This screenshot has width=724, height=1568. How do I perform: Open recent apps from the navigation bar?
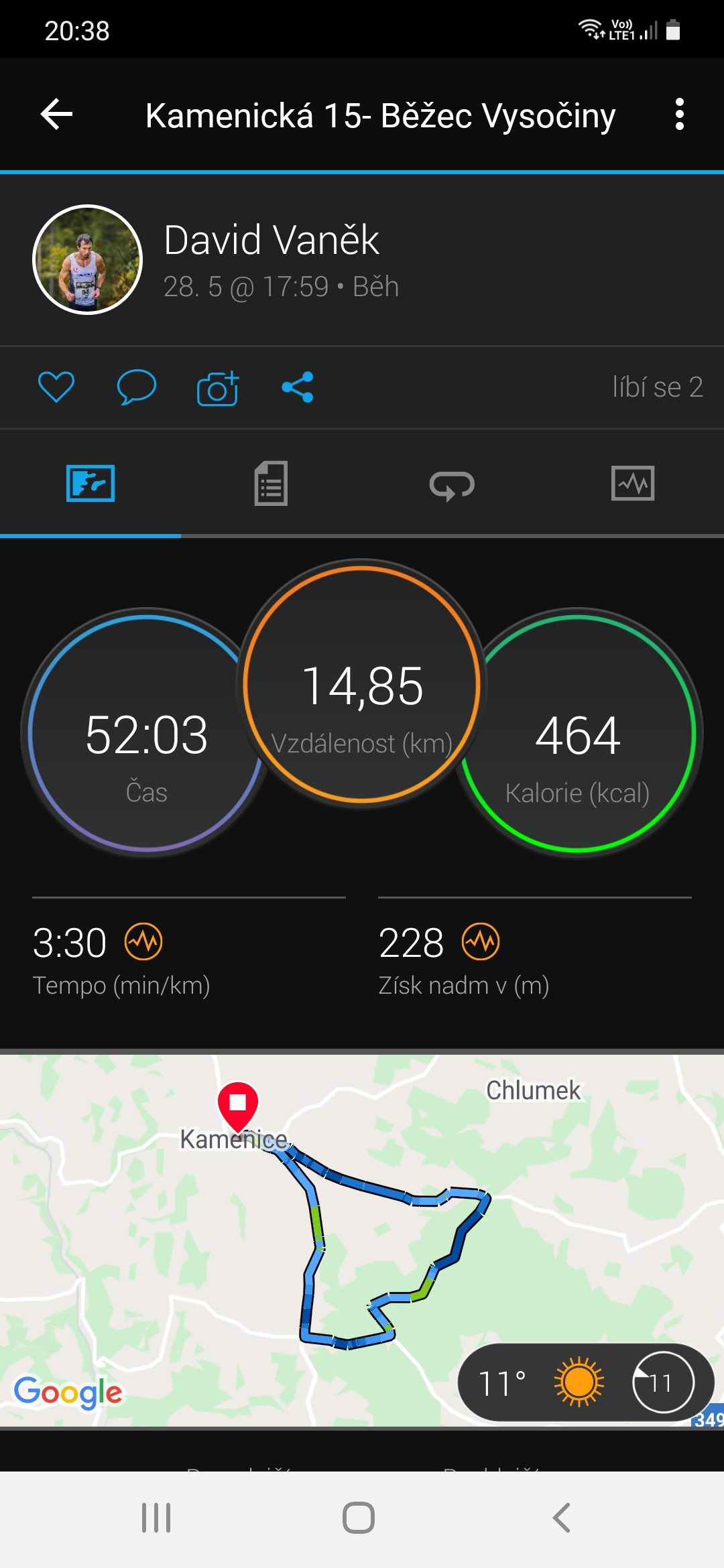click(156, 1518)
